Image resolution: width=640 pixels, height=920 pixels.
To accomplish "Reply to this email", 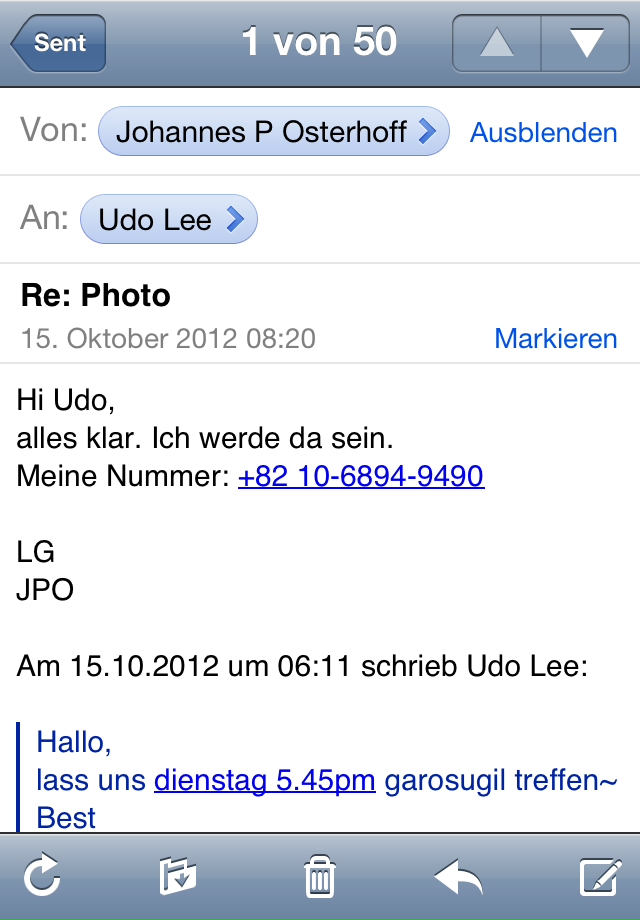I will pyautogui.click(x=459, y=877).
